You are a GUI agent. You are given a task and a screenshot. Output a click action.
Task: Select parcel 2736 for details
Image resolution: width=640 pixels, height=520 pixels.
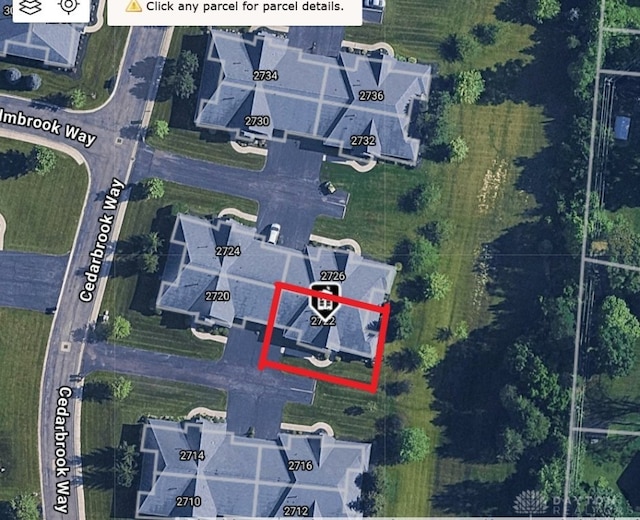point(371,96)
